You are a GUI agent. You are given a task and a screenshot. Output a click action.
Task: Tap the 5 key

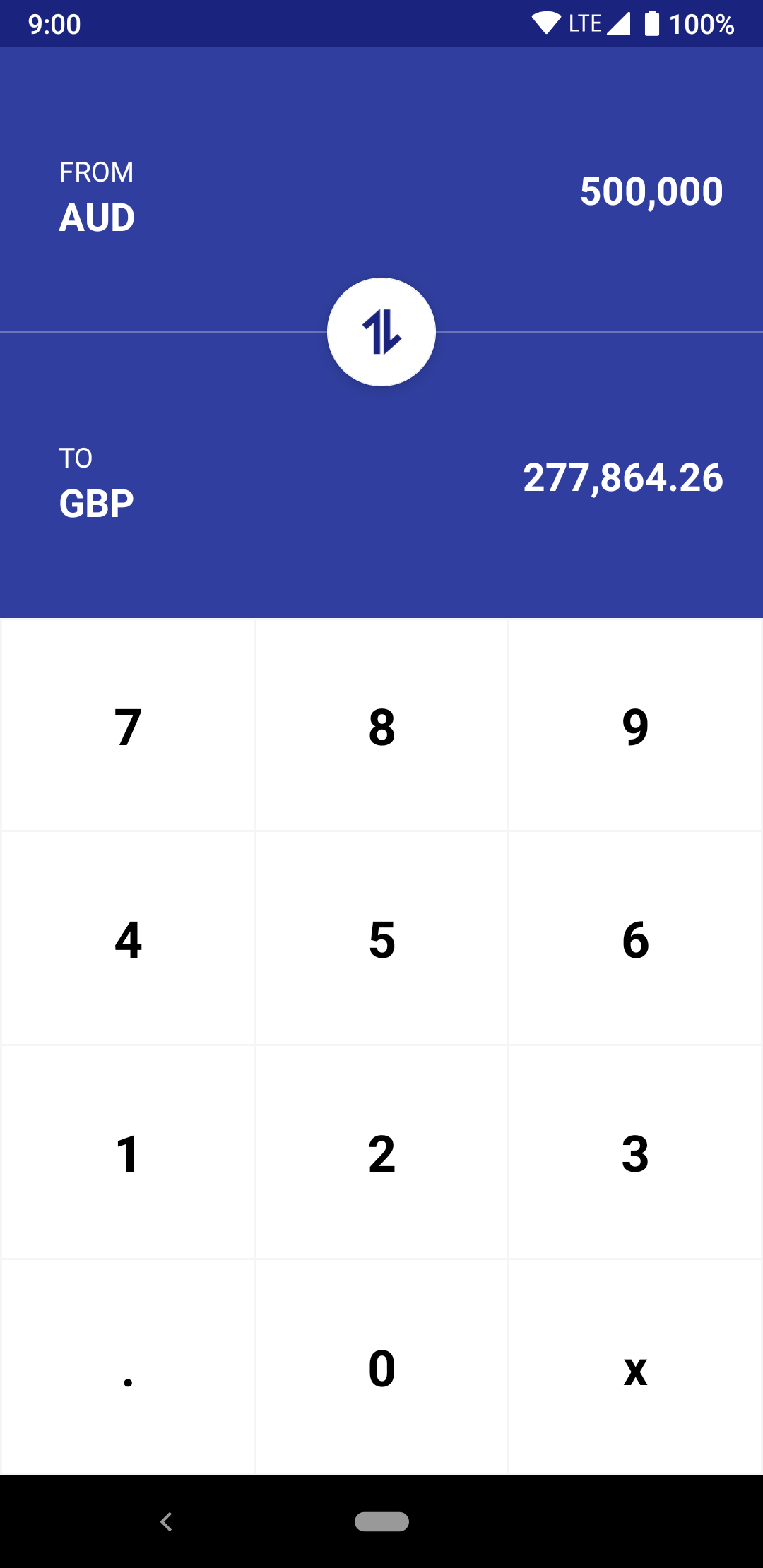(x=381, y=939)
